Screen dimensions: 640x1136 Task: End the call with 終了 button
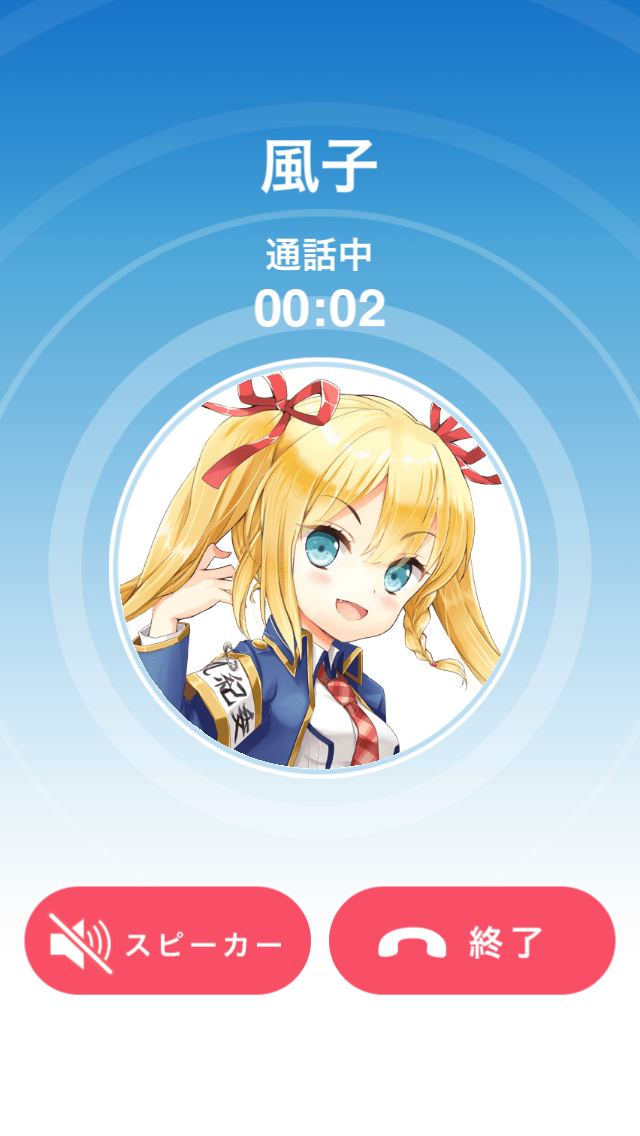coord(472,941)
